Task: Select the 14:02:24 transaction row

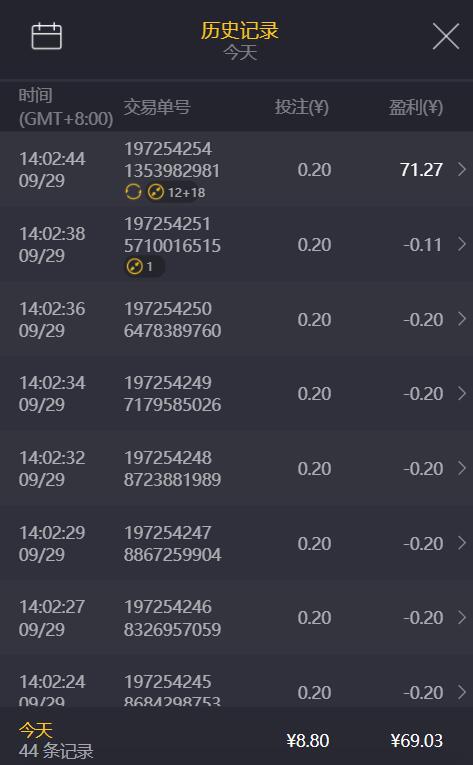Action: [236, 681]
